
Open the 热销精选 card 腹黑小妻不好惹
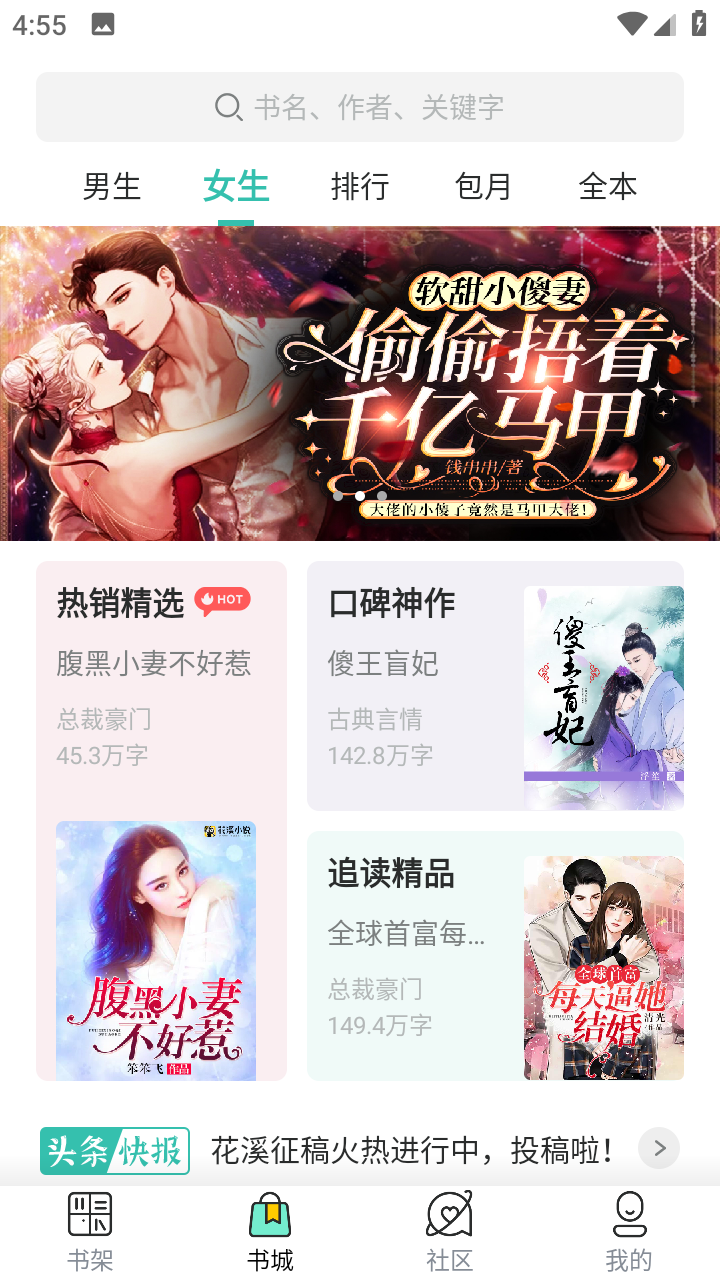[x=161, y=820]
